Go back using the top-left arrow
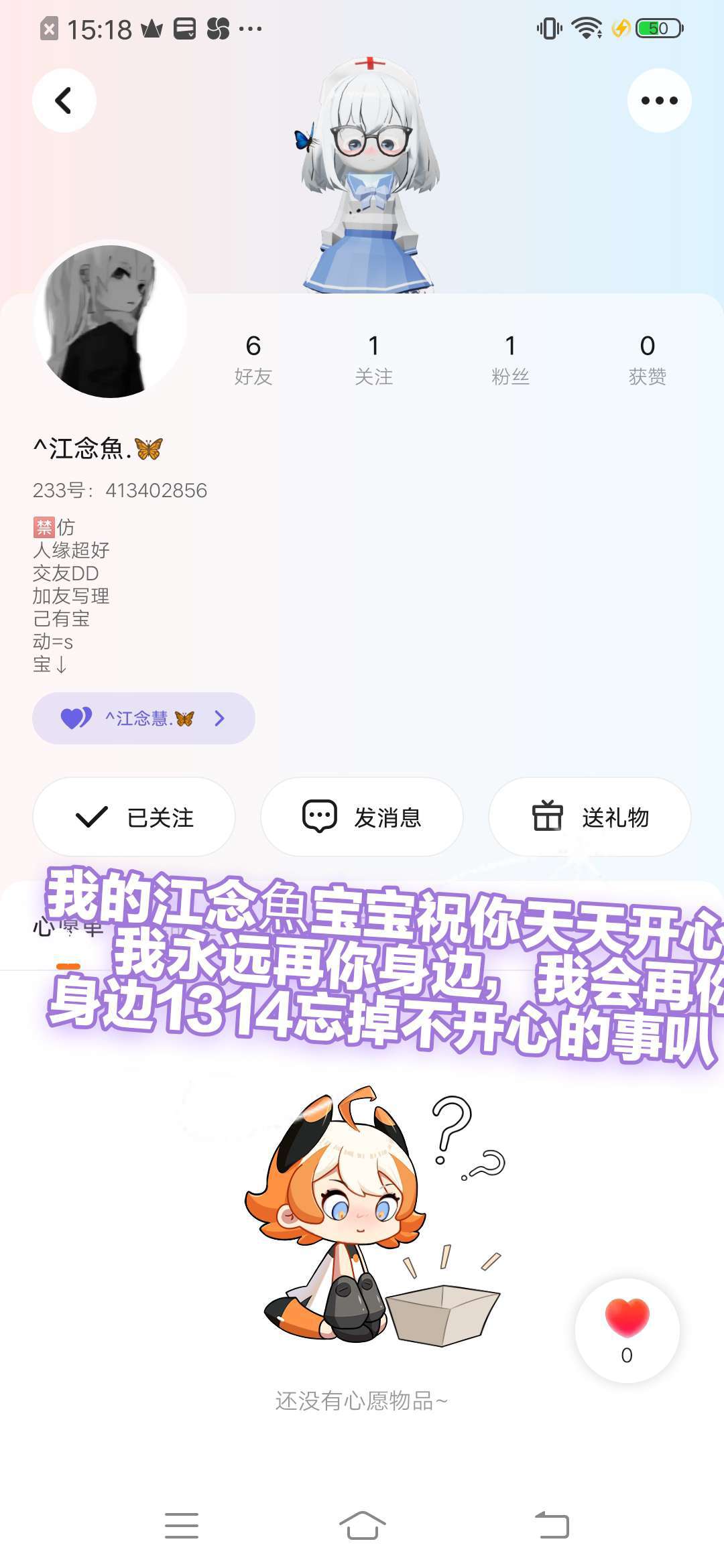This screenshot has width=724, height=1568. pos(64,101)
